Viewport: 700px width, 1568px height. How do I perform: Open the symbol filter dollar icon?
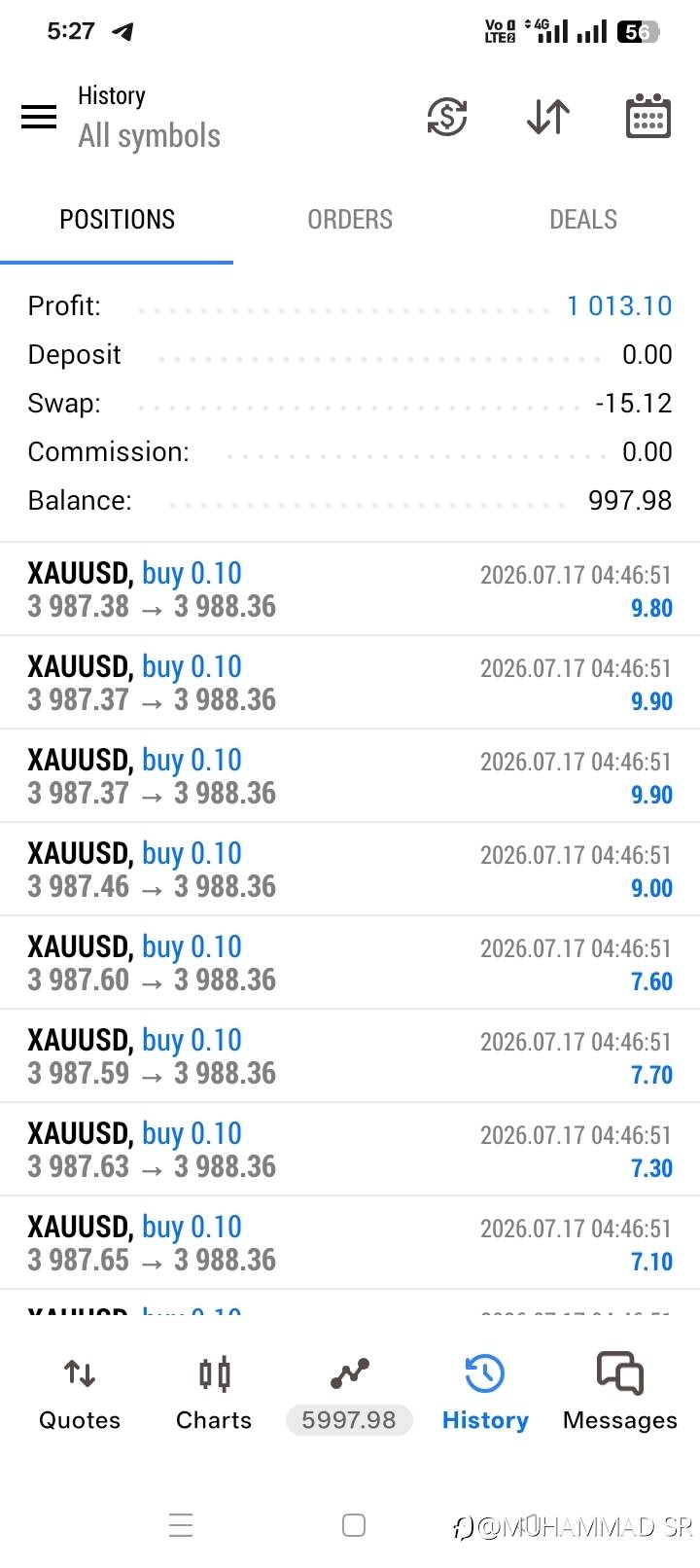tap(447, 117)
